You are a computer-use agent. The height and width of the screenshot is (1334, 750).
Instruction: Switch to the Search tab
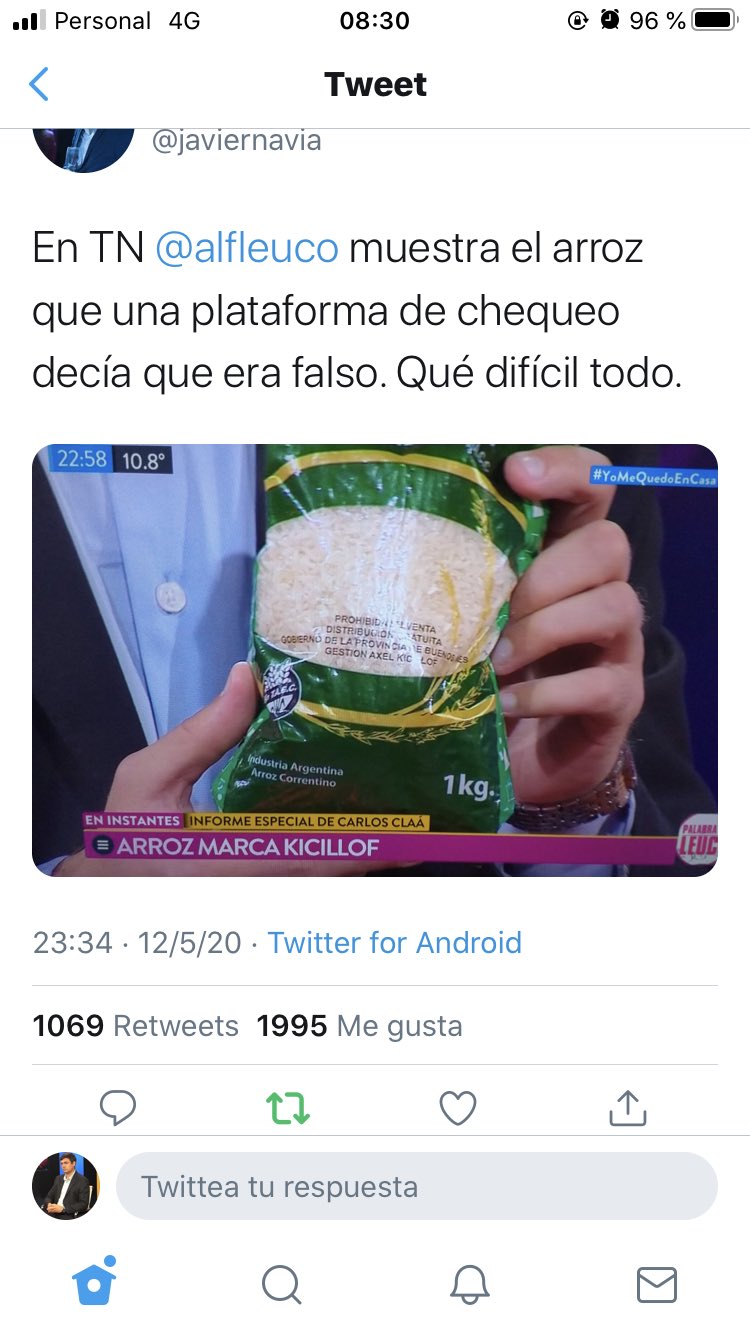point(281,1284)
